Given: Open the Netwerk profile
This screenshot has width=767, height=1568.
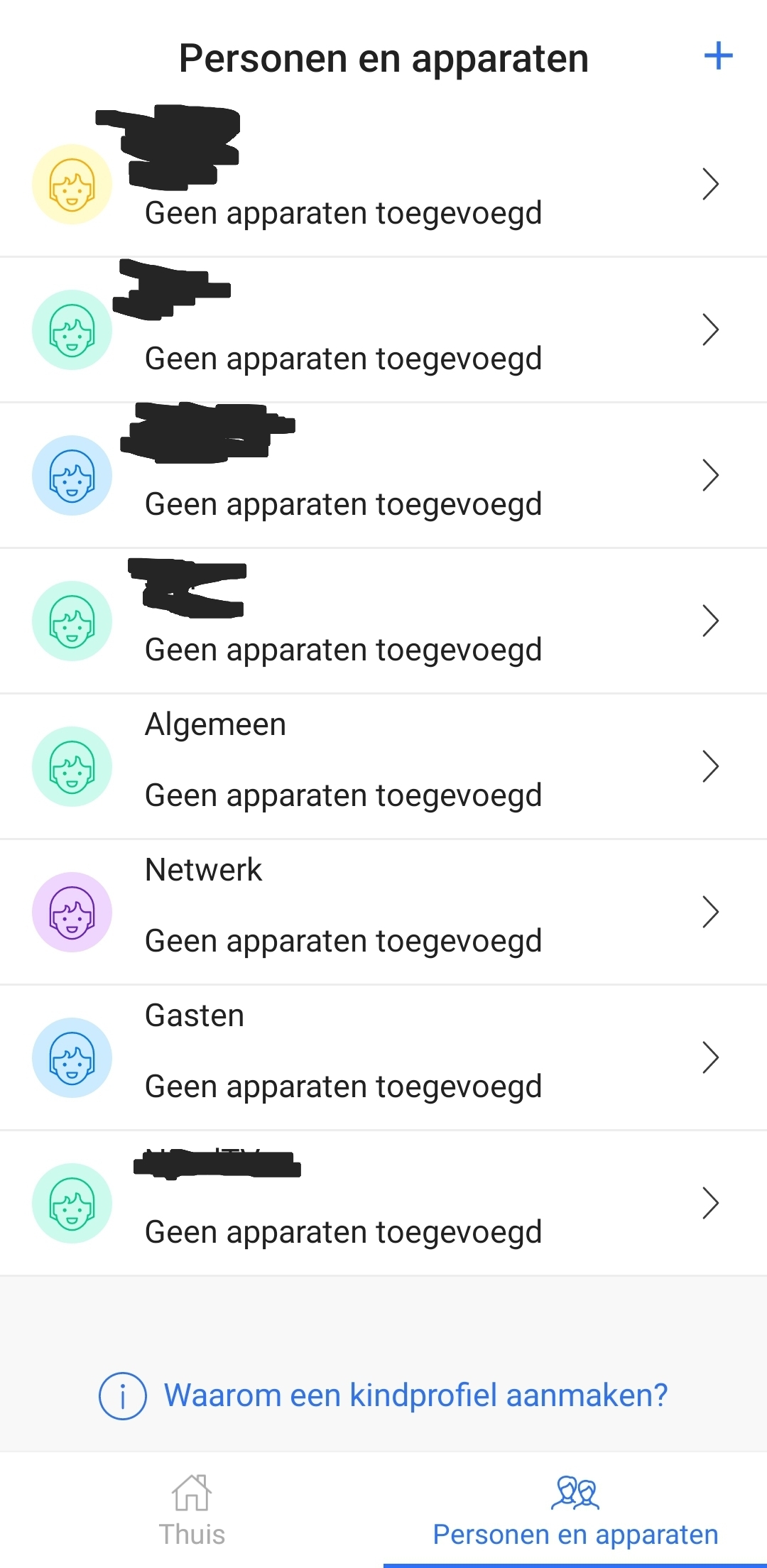Looking at the screenshot, I should (x=383, y=912).
